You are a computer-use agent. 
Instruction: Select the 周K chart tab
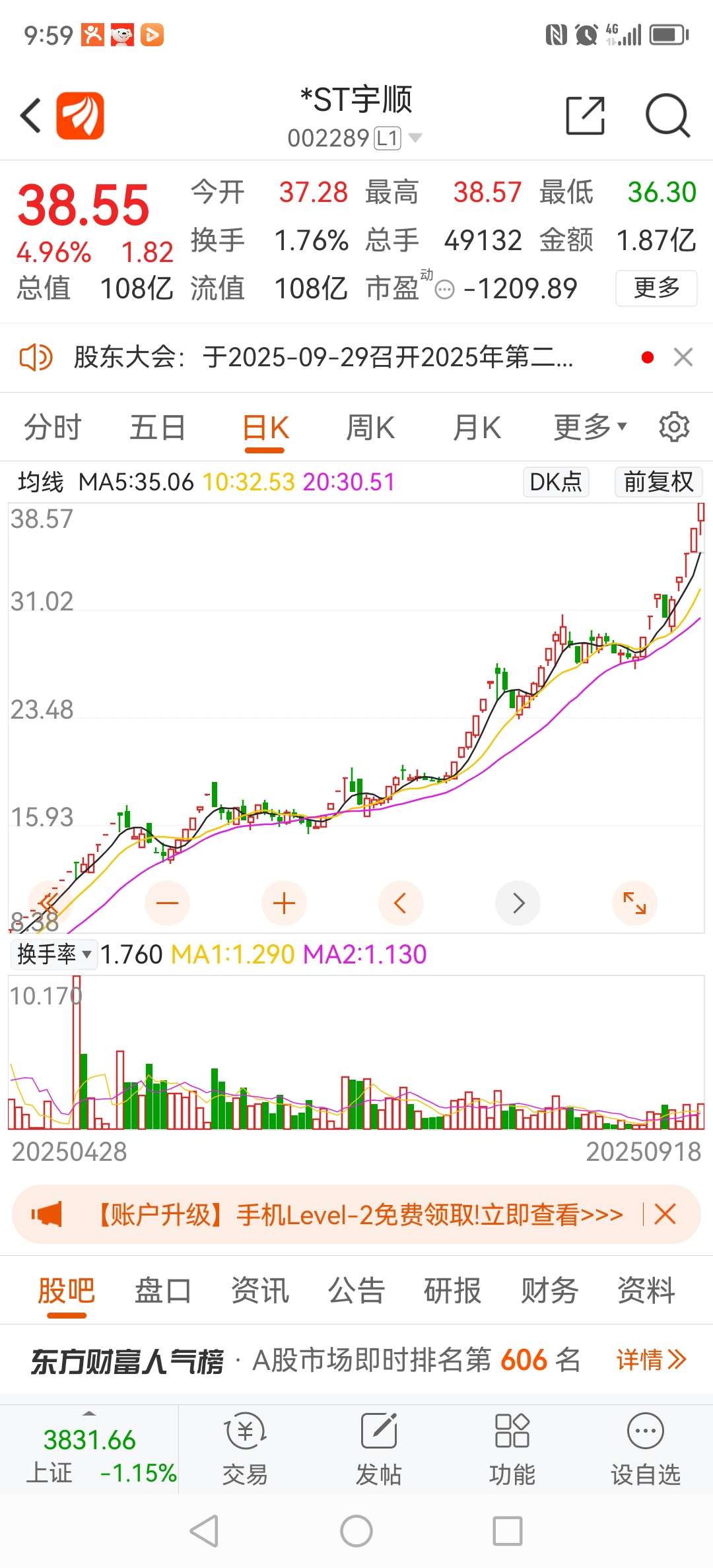point(370,428)
